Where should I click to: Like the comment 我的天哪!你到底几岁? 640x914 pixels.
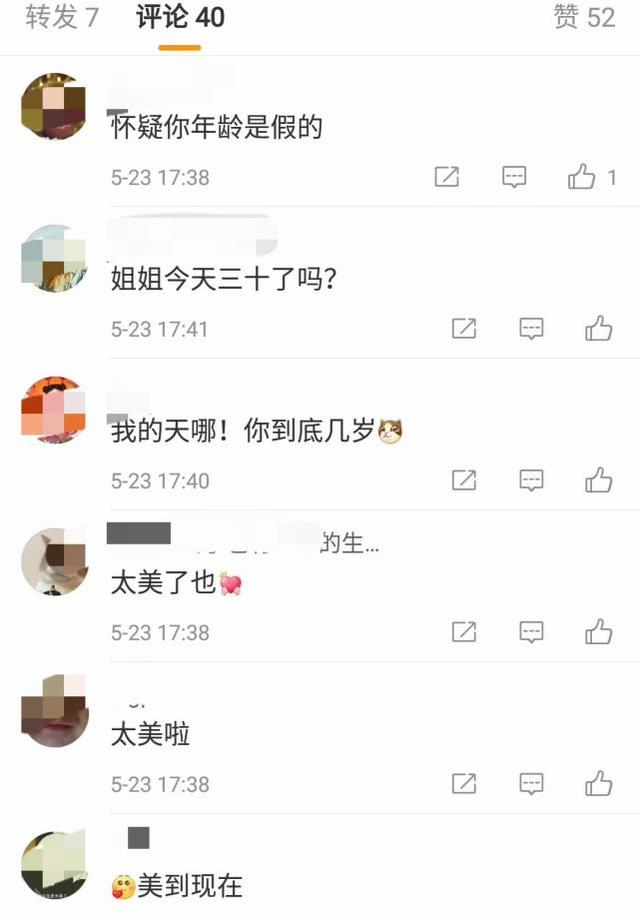click(x=598, y=481)
